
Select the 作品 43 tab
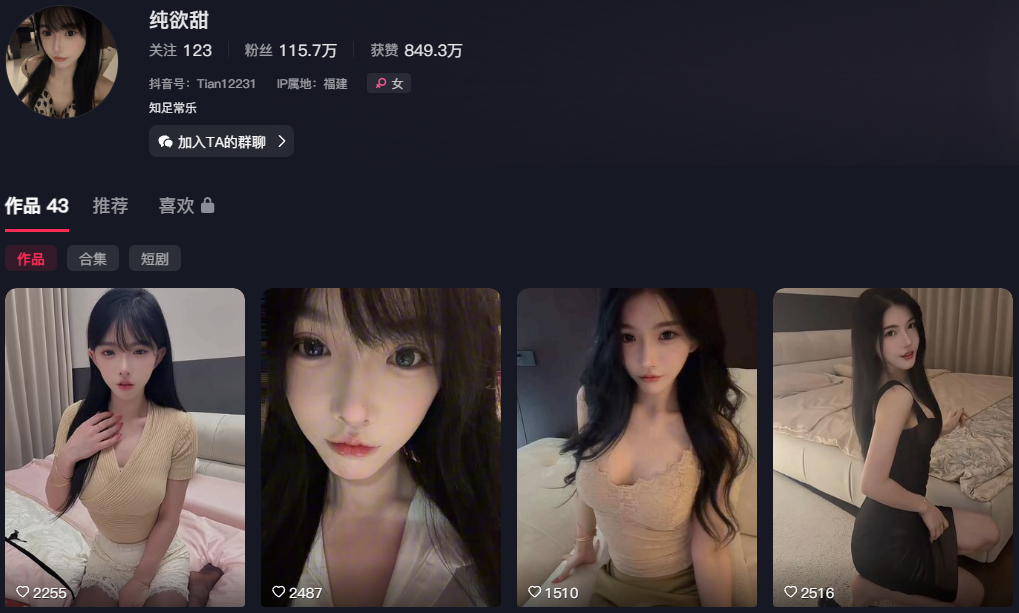pos(37,206)
